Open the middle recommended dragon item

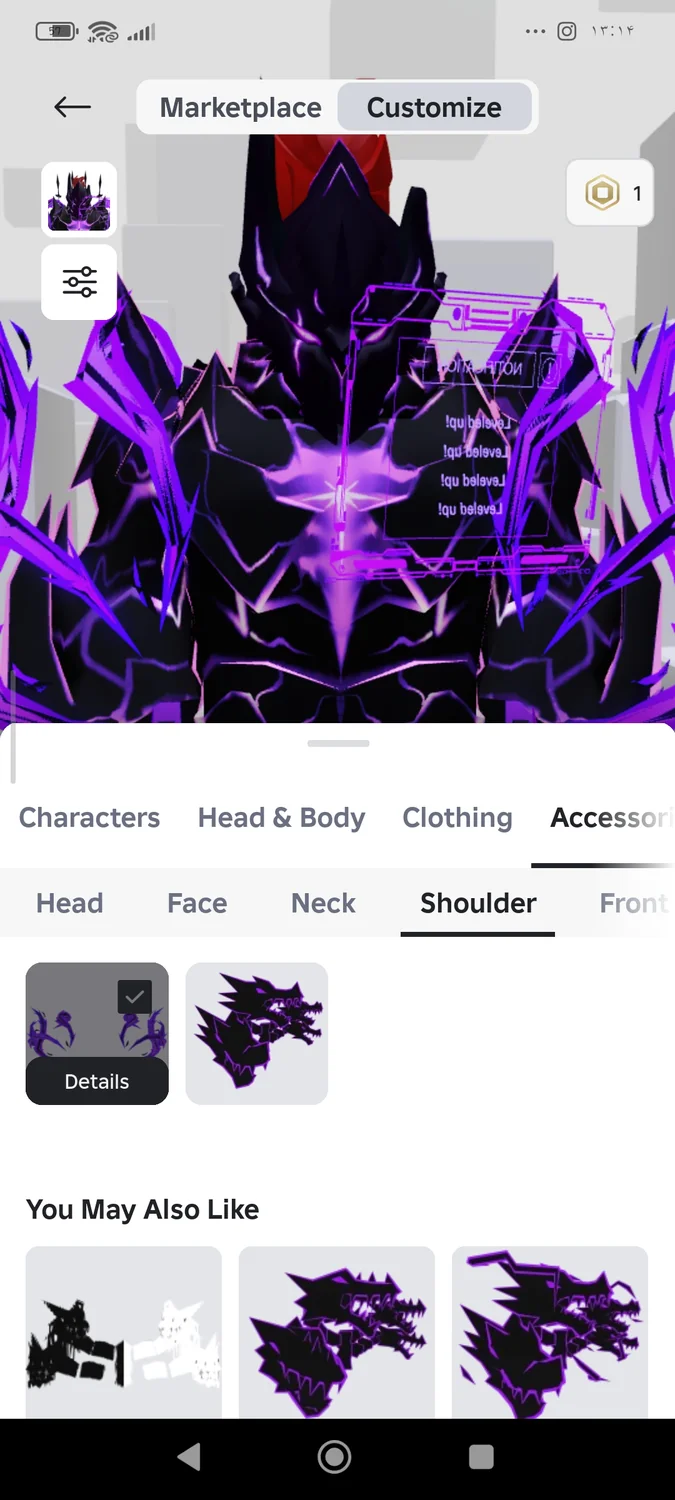pos(337,1332)
